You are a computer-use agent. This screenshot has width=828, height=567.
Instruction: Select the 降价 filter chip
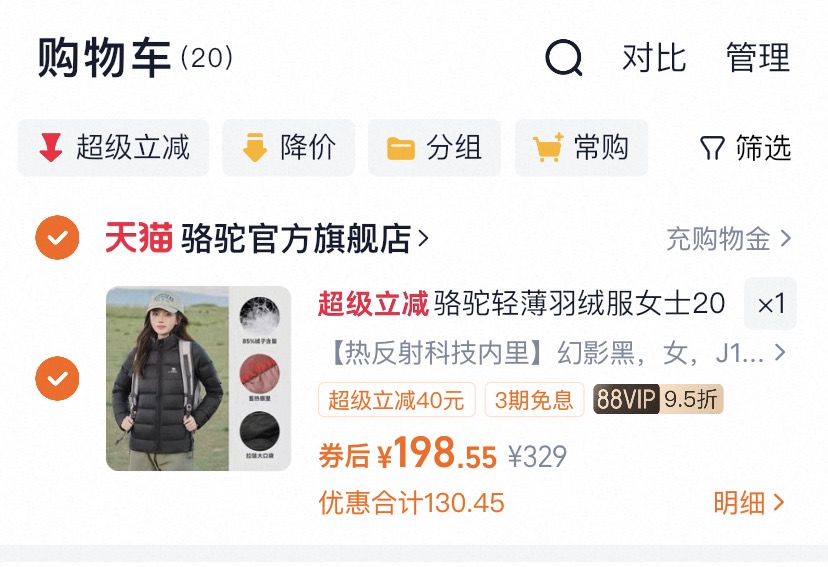288,148
